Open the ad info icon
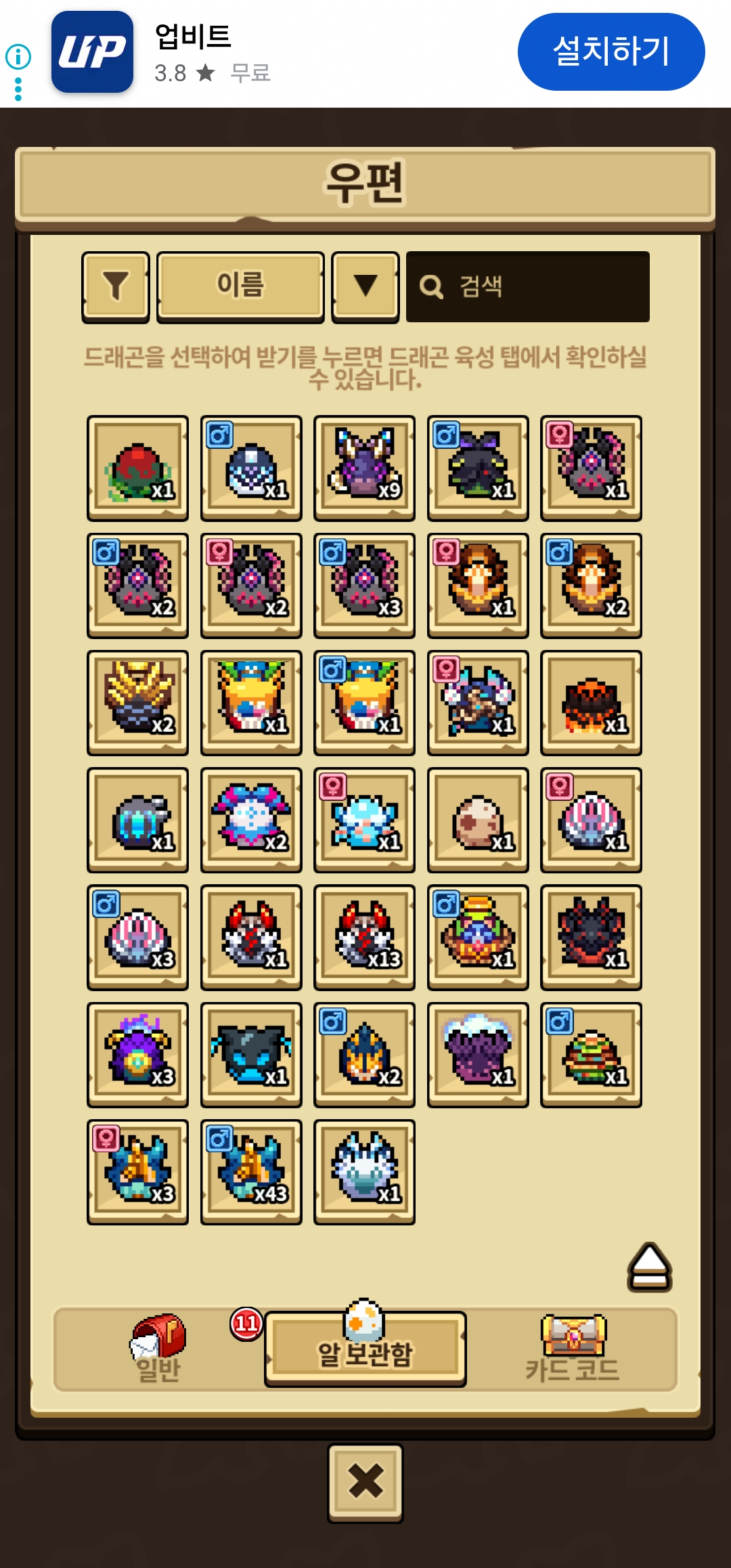 pyautogui.click(x=18, y=57)
